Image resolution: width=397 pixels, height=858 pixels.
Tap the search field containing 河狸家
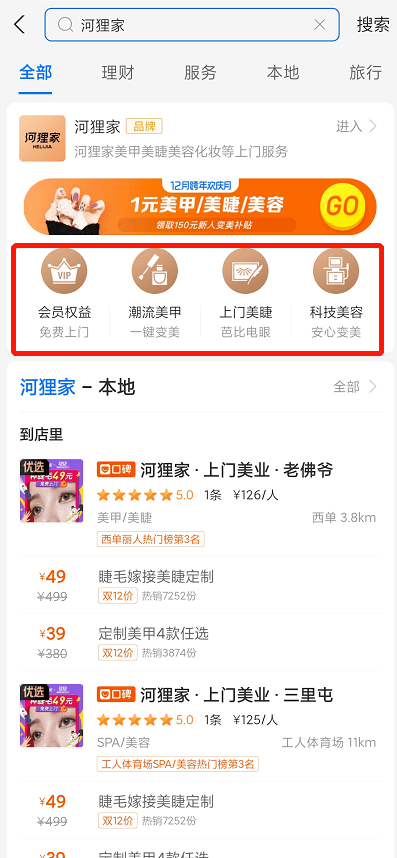pos(192,25)
